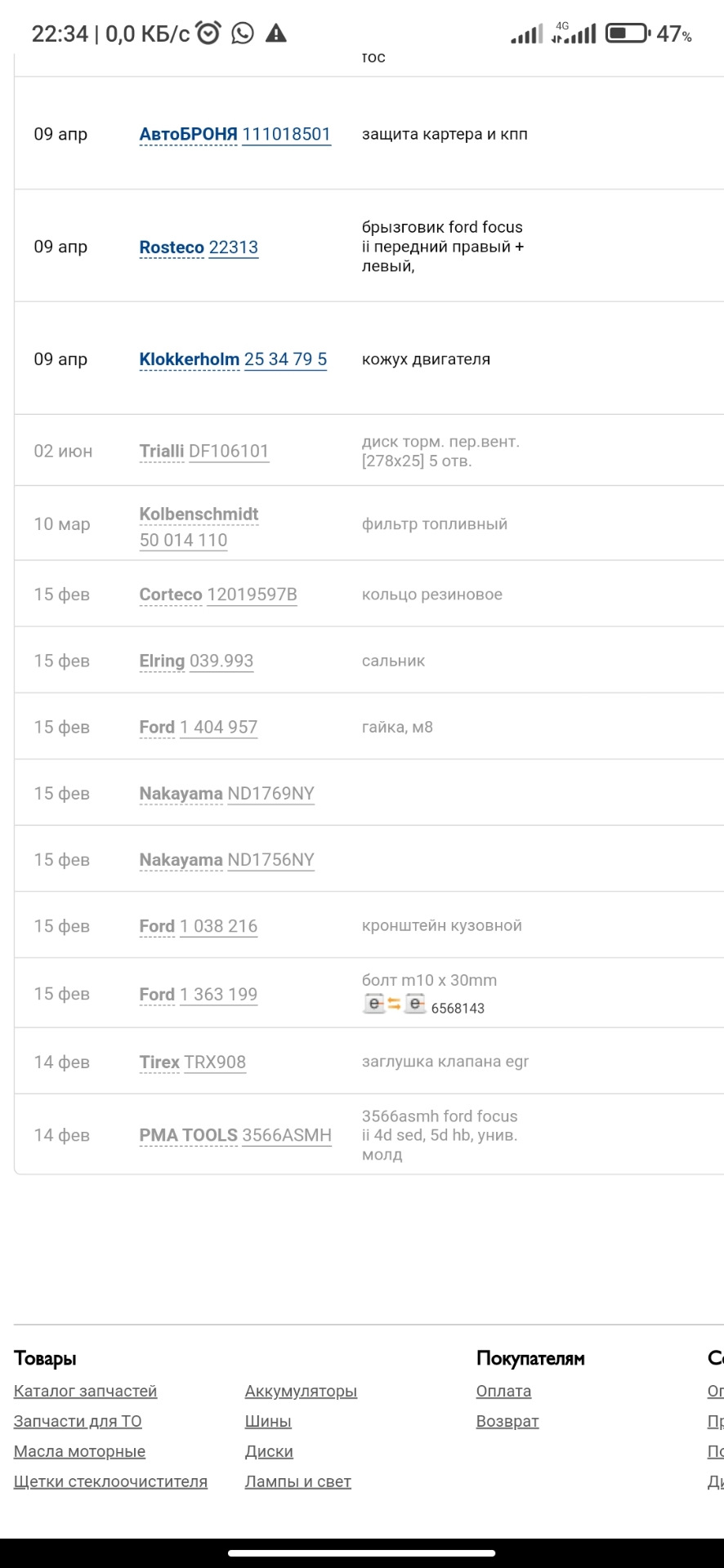Open Nakayama part ND1769NY
Screen dimensions: 724x1568
(270, 794)
